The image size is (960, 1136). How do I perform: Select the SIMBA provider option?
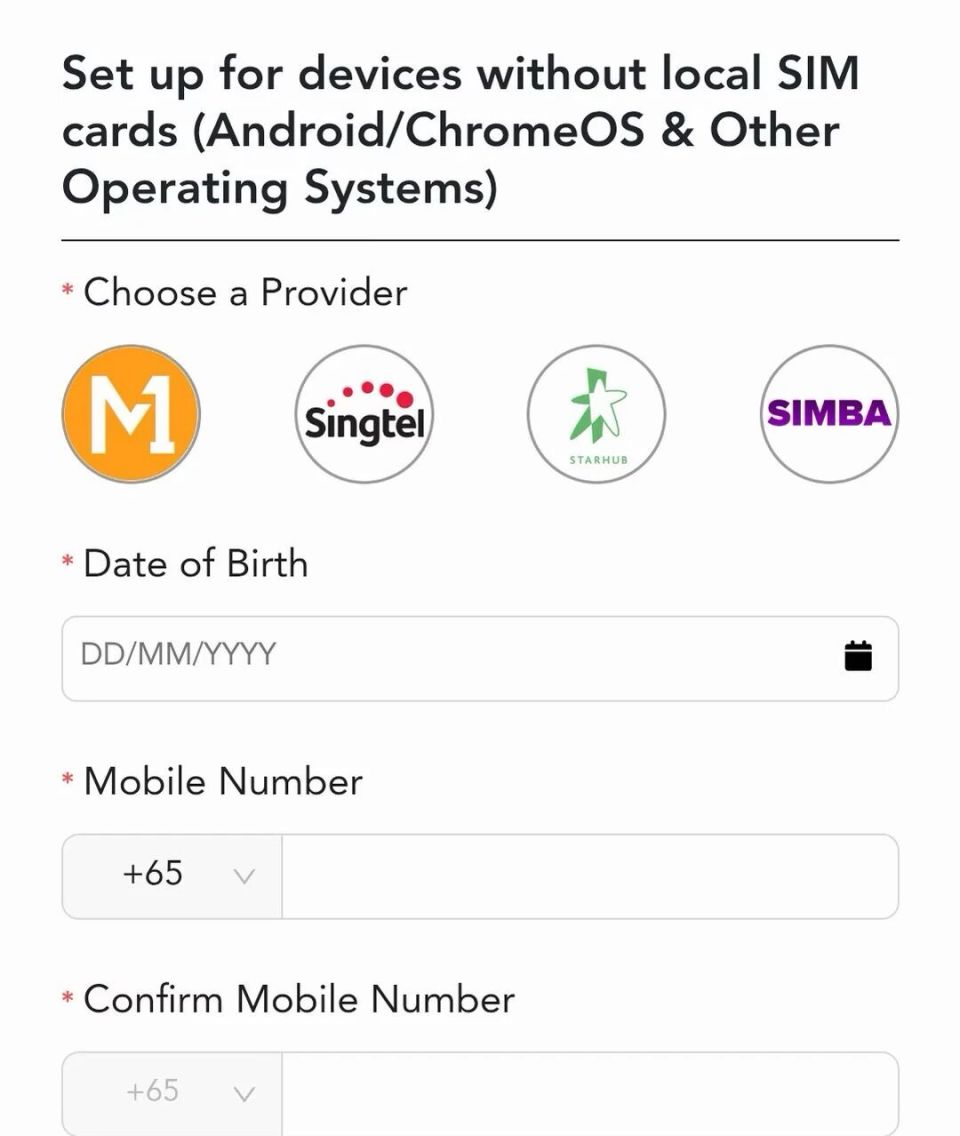click(x=829, y=414)
